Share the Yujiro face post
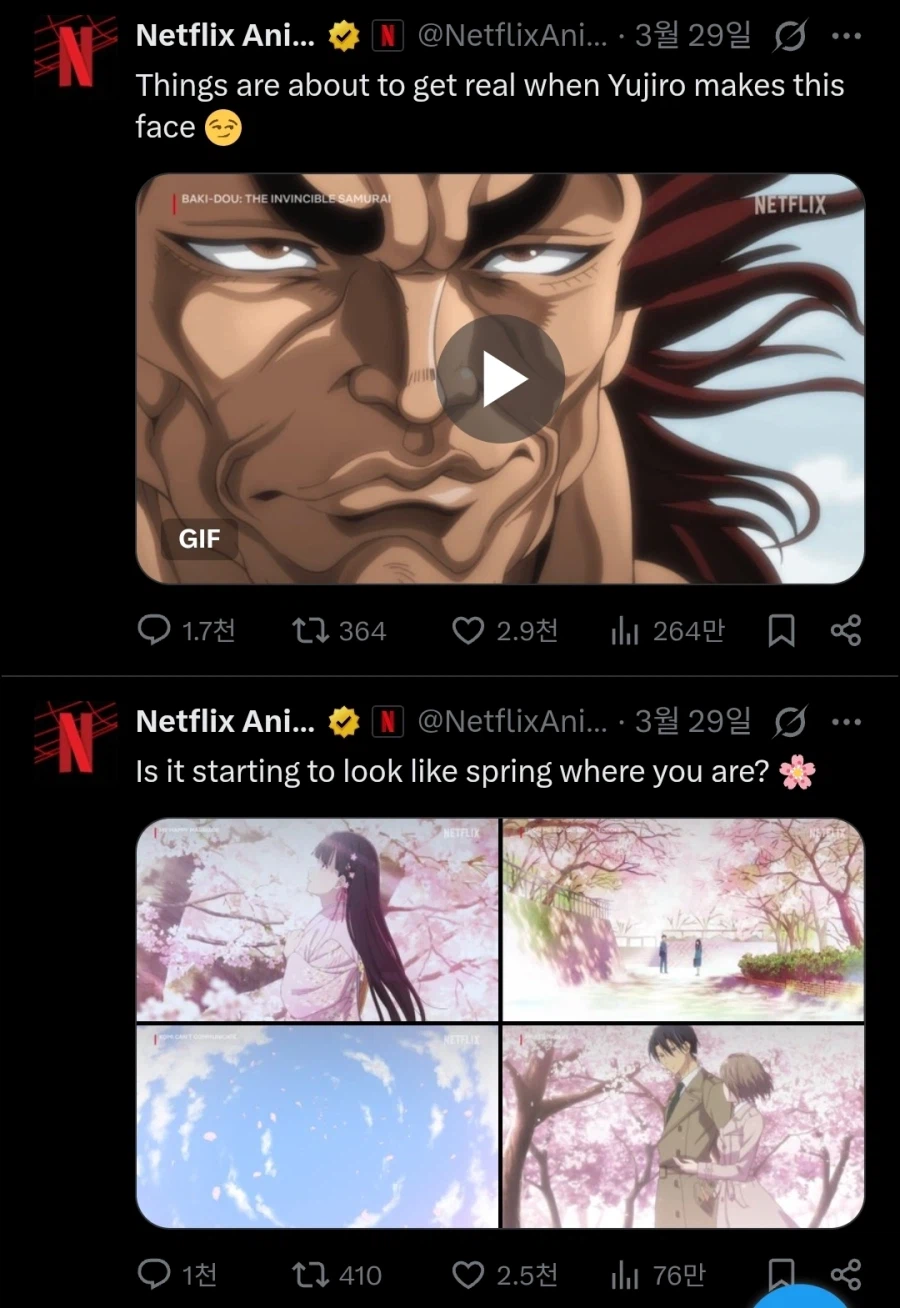Viewport: 900px width, 1308px height. point(846,631)
